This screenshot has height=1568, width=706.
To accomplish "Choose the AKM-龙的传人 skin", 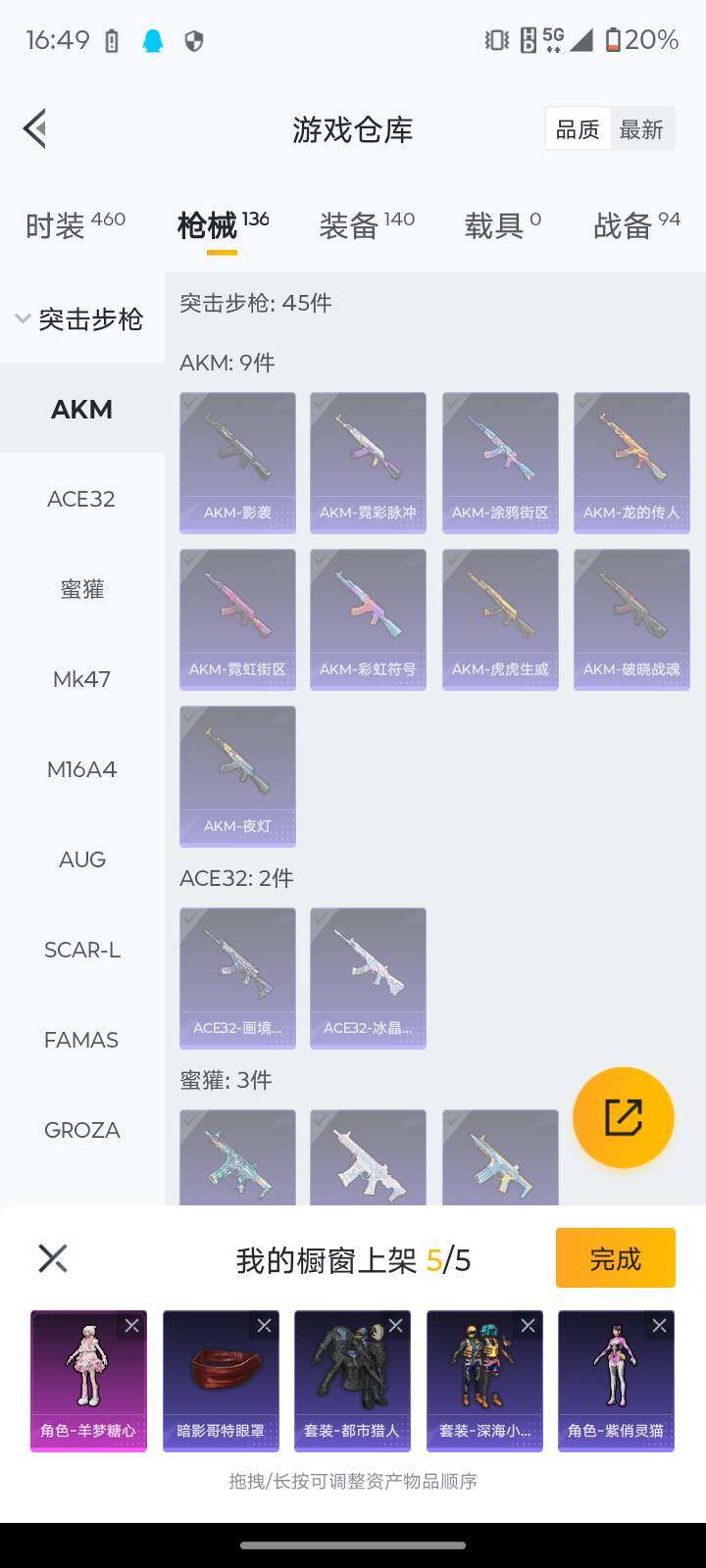I will [x=631, y=463].
